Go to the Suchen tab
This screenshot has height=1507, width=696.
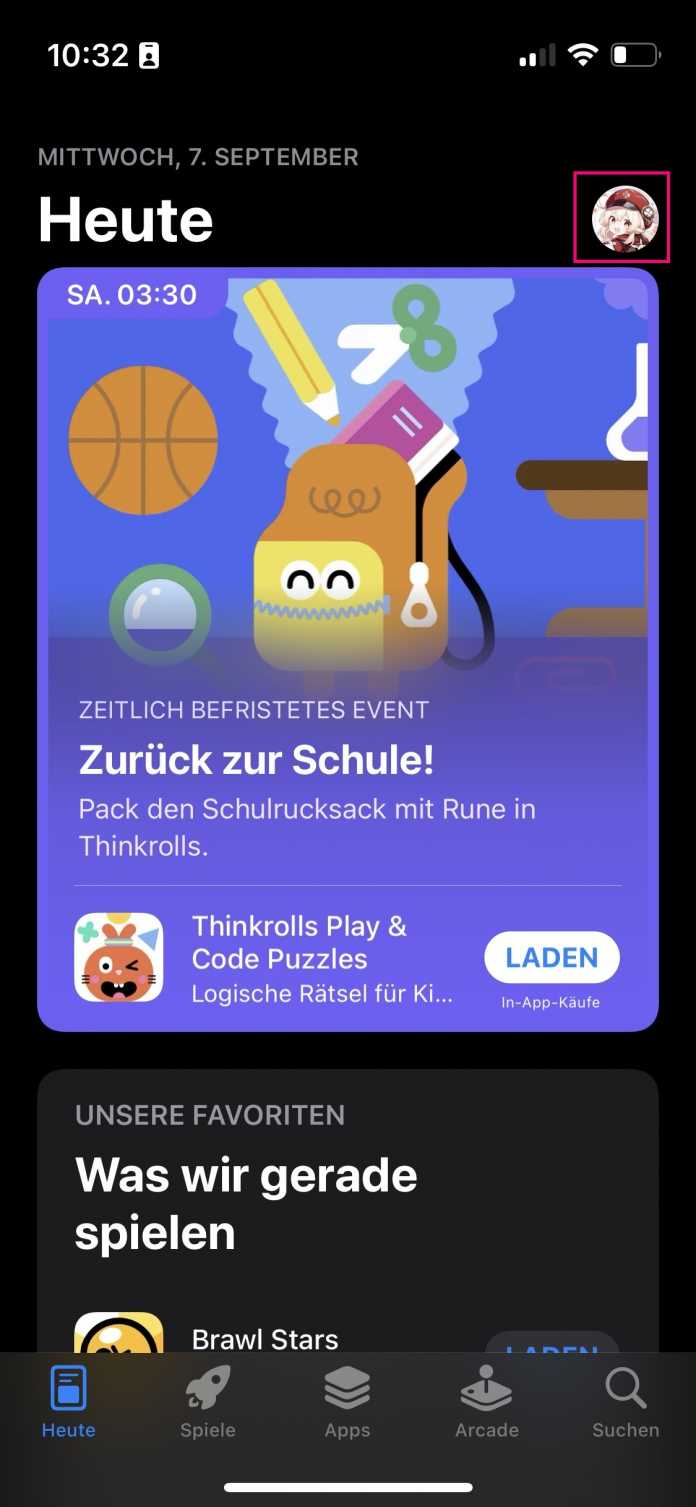coord(625,1402)
